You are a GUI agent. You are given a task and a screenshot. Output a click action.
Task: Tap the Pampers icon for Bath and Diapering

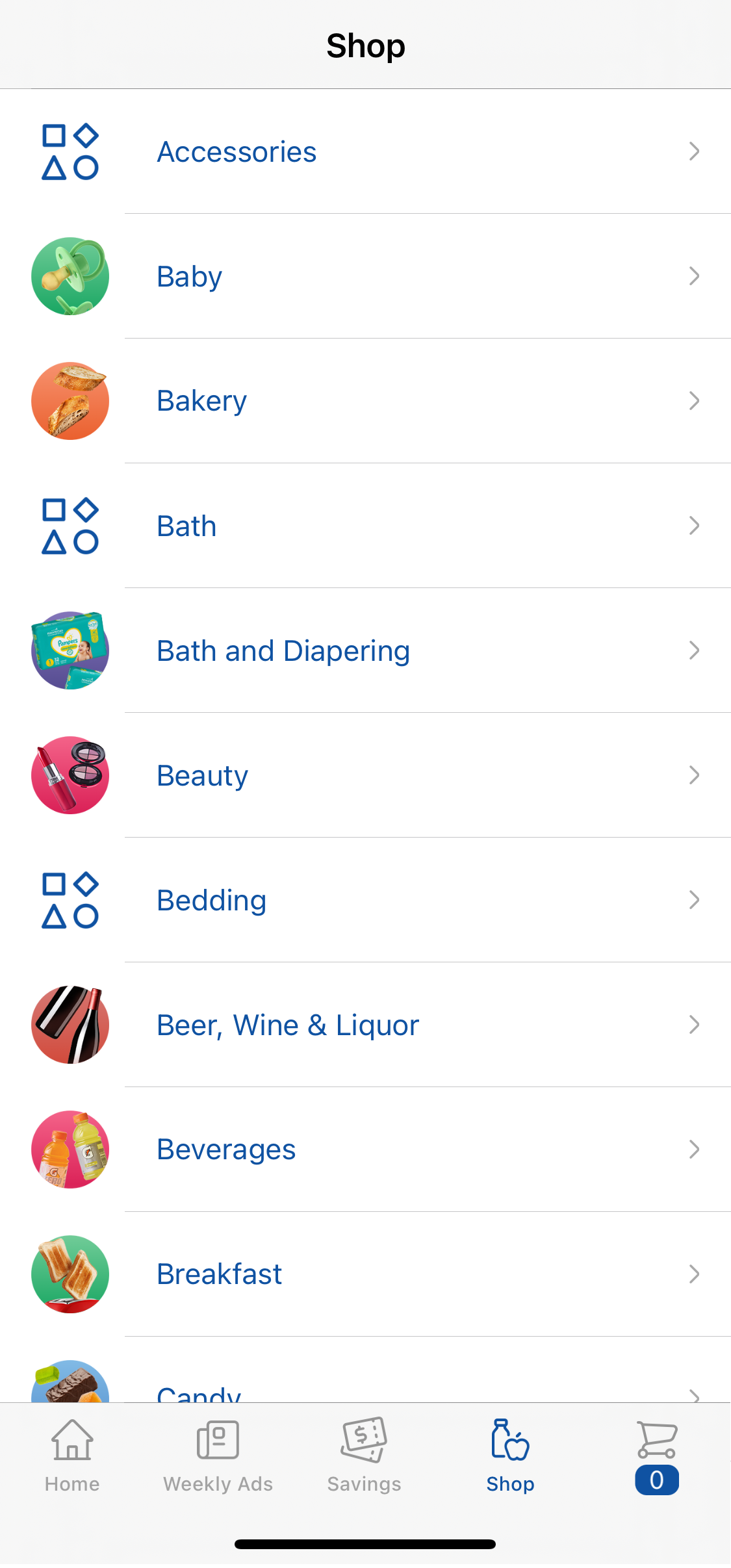click(x=70, y=650)
